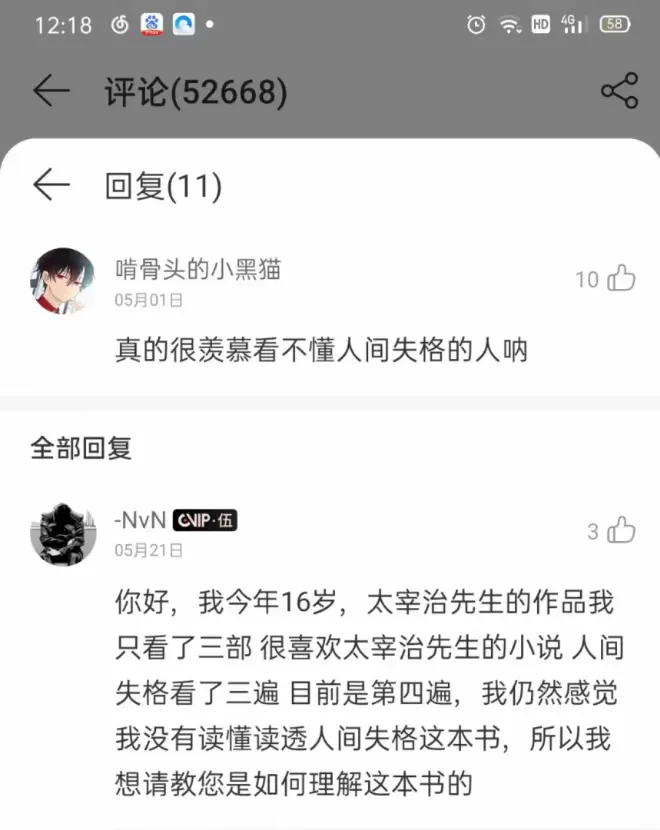Screen dimensions: 660x830
Task: Share the comments page
Action: click(x=619, y=91)
